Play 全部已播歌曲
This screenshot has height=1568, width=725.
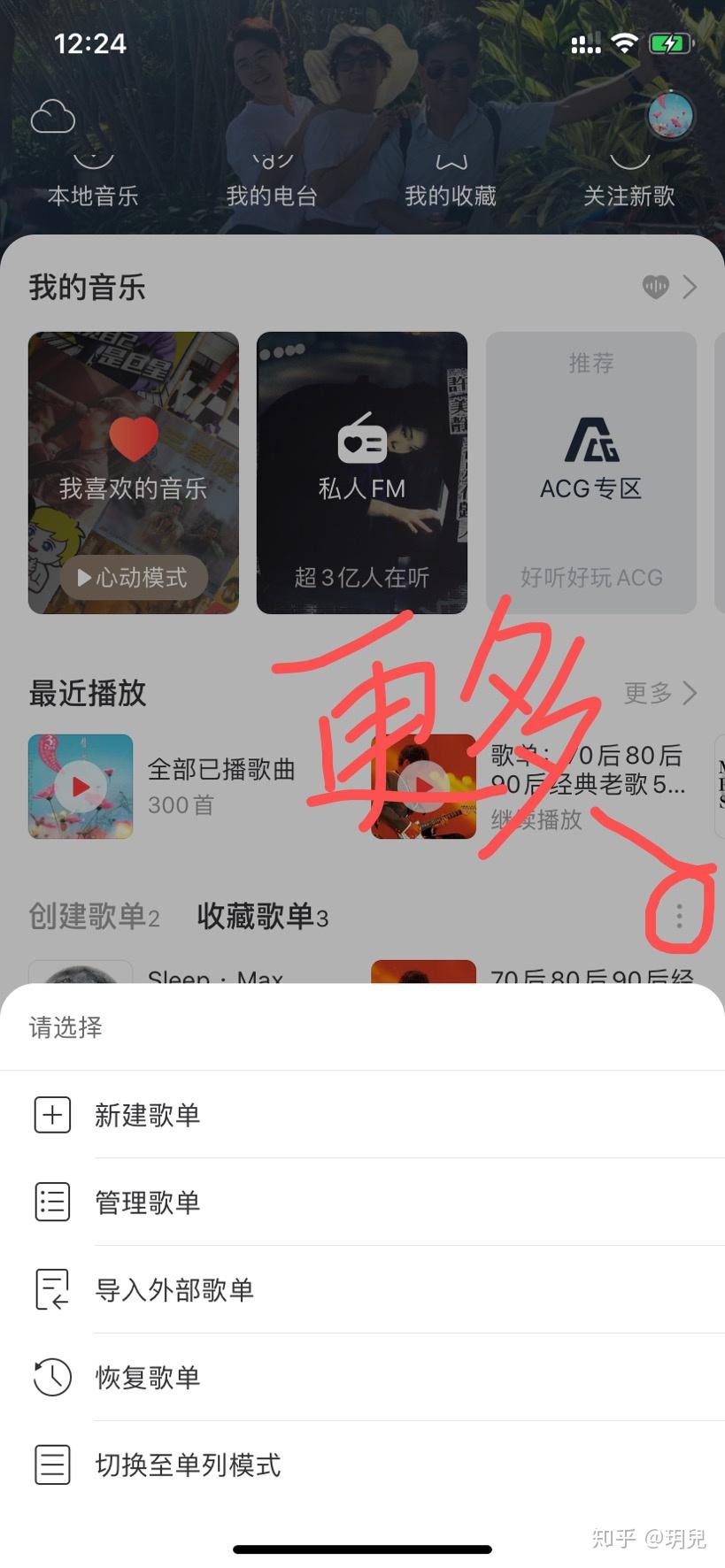[81, 786]
